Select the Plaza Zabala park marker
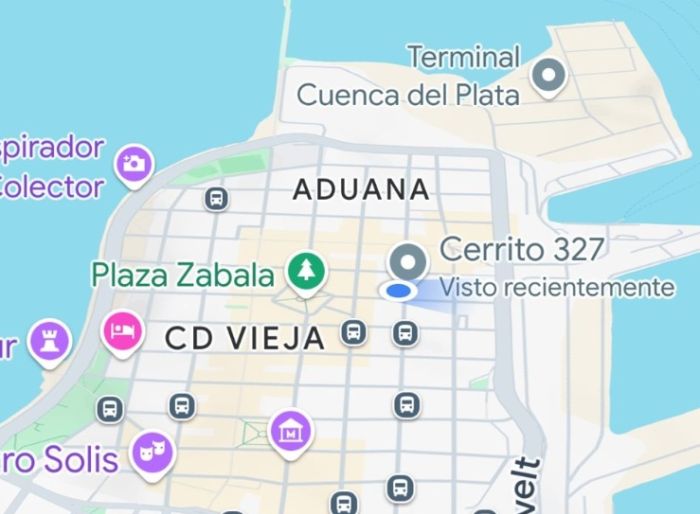The height and width of the screenshot is (514, 700). point(307,270)
